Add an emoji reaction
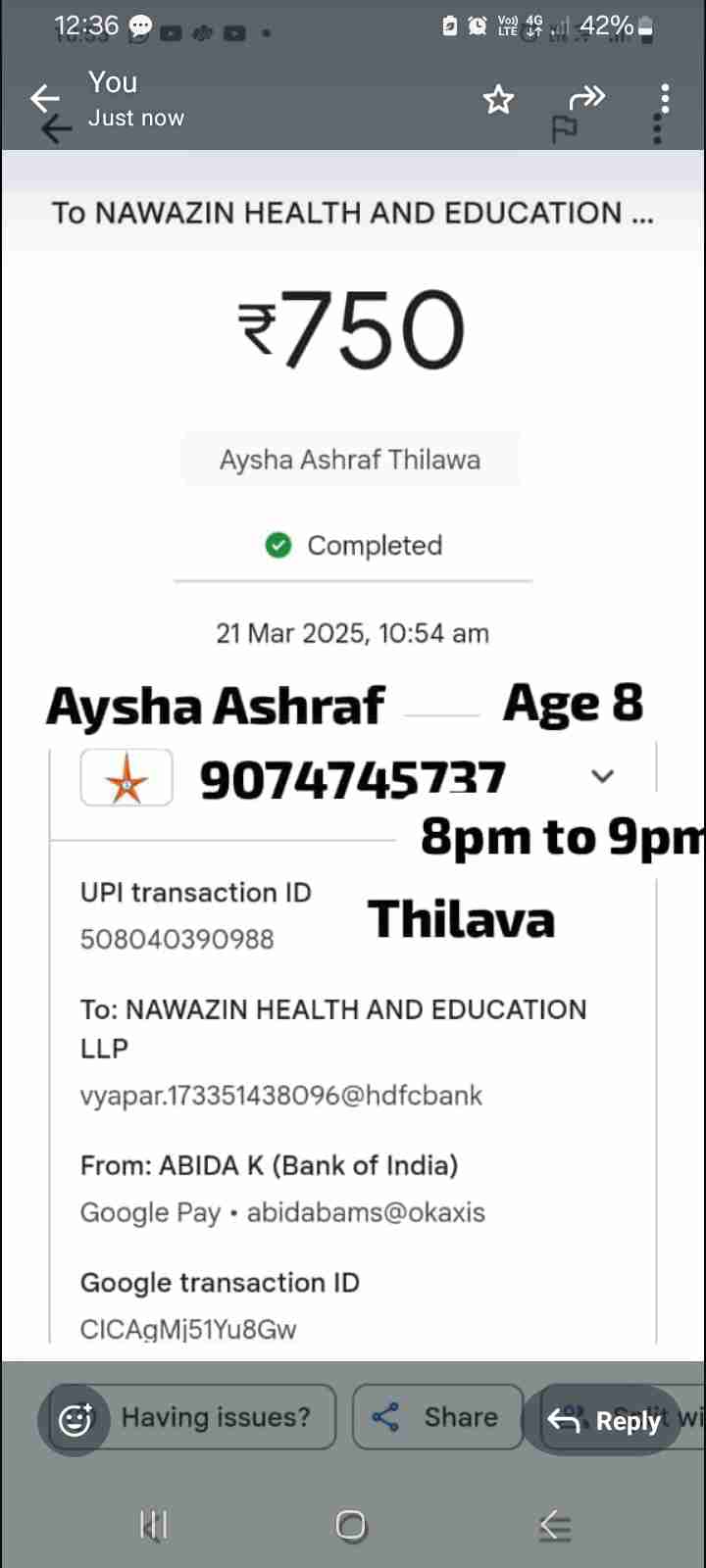Screen dimensions: 706x1568 [x=75, y=1419]
